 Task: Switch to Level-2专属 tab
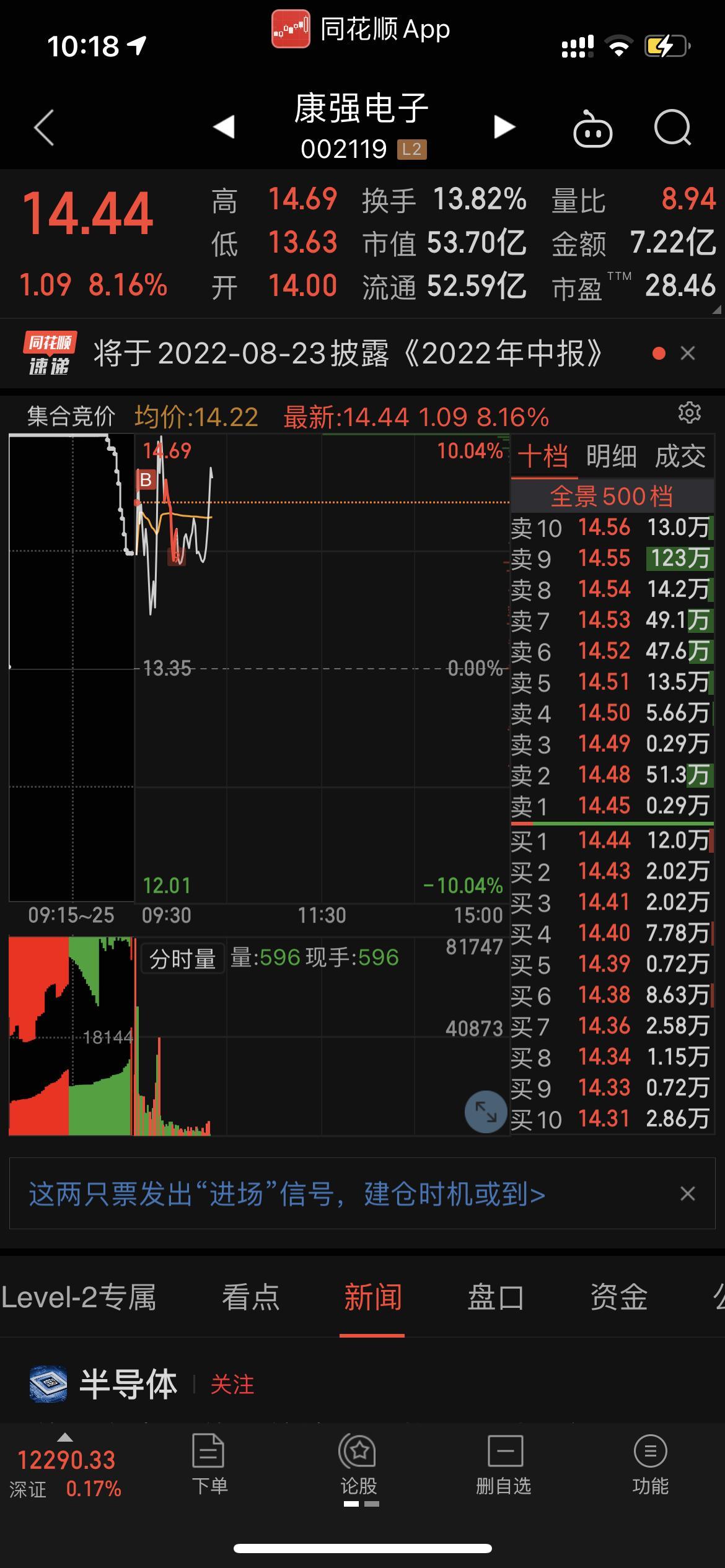coord(79,1297)
